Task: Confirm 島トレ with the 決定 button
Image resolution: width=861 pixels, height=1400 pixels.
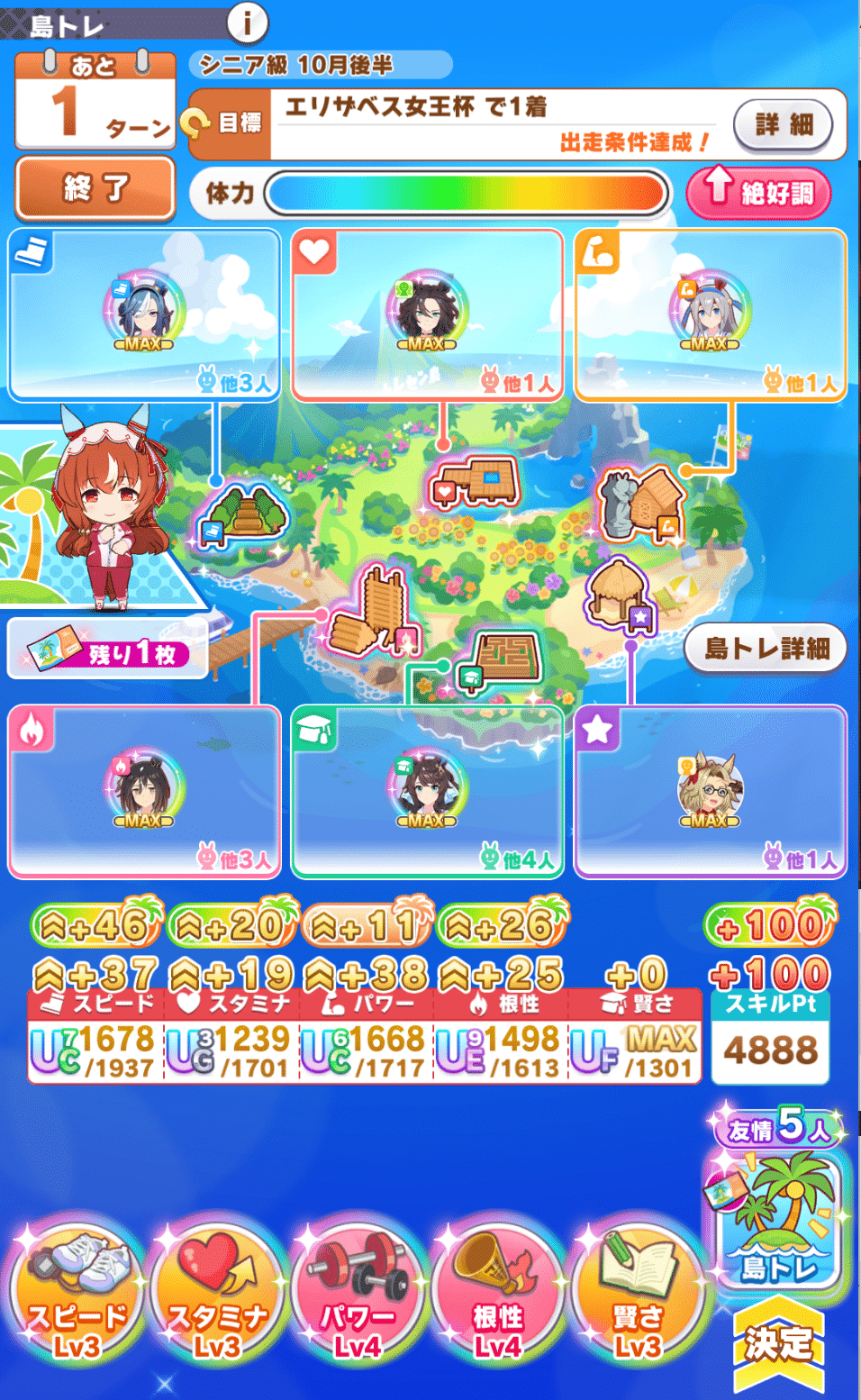Action: coord(778,1344)
